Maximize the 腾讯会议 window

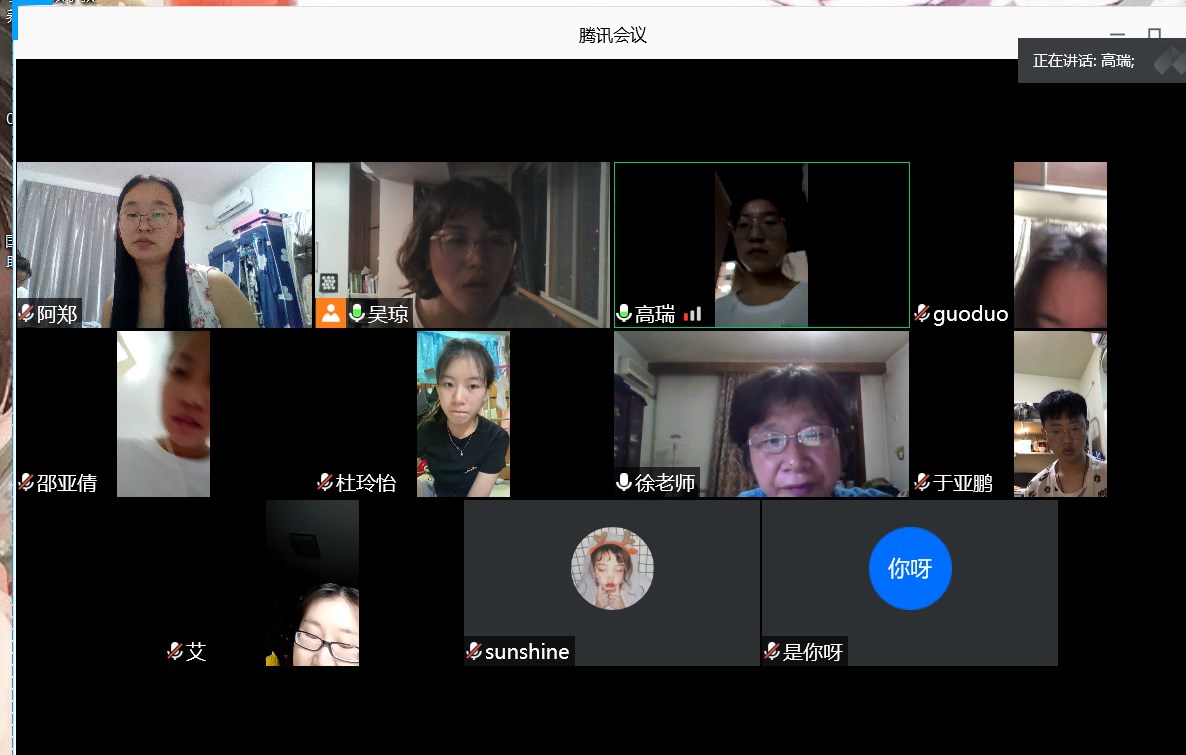1154,35
